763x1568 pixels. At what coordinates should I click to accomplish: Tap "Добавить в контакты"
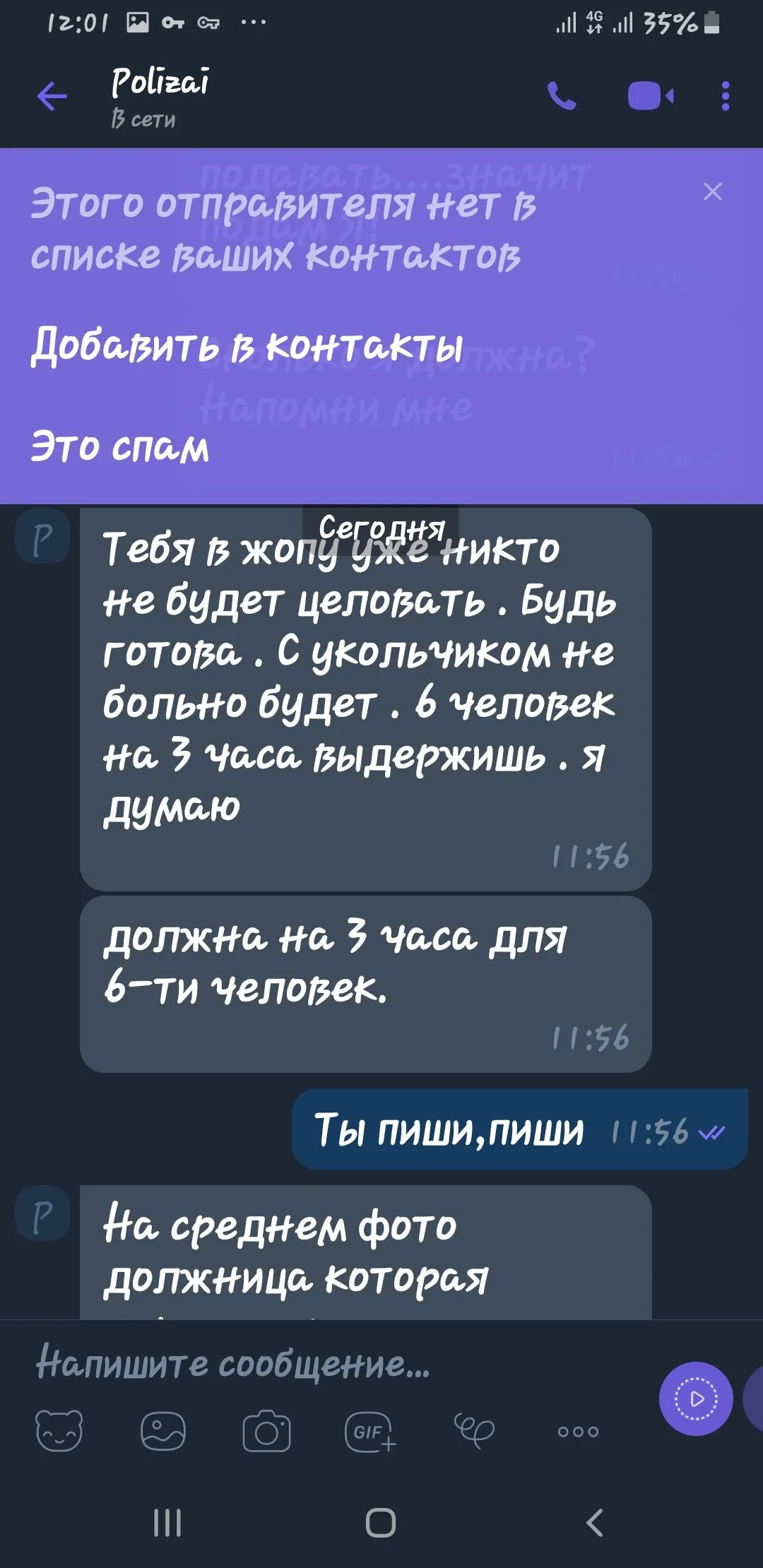(247, 345)
